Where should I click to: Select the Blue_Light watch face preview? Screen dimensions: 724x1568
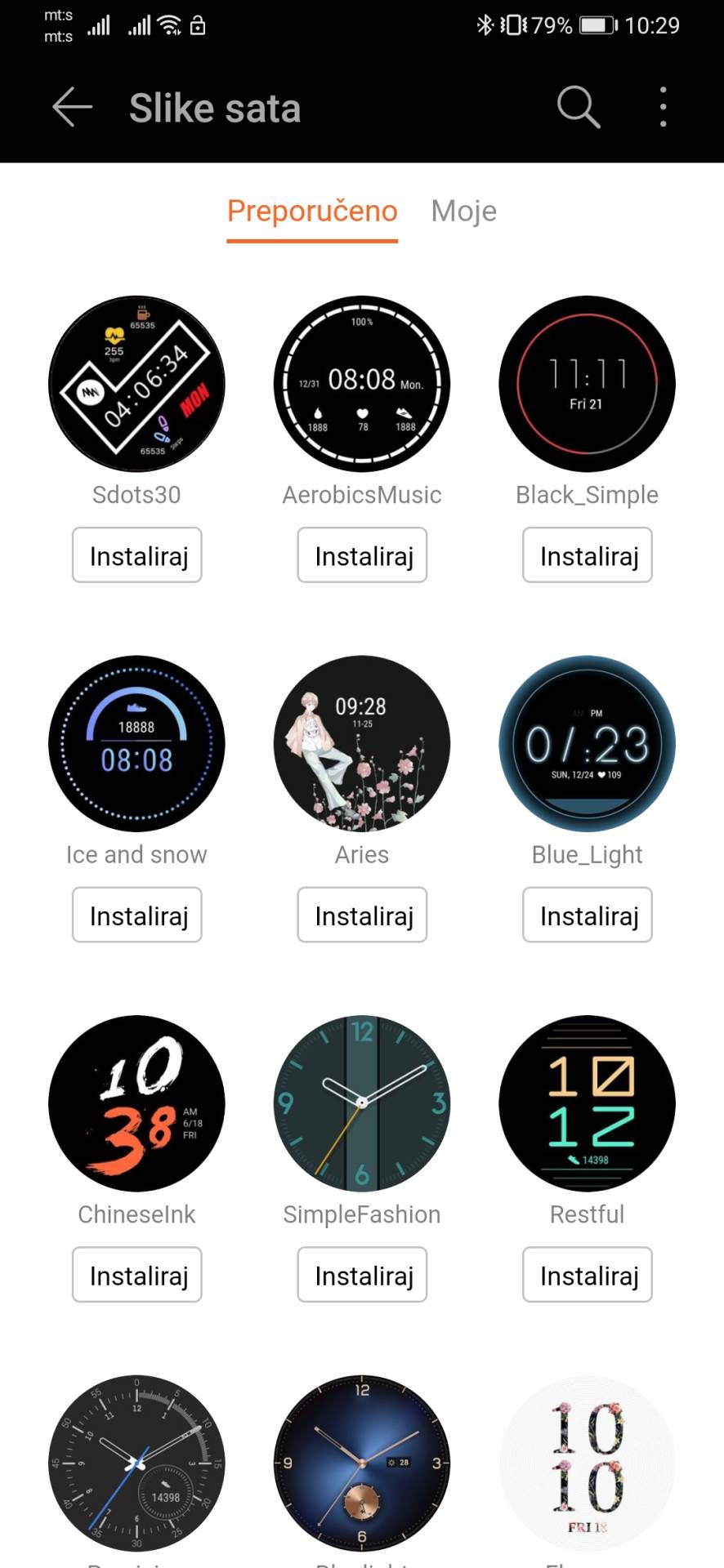point(587,743)
